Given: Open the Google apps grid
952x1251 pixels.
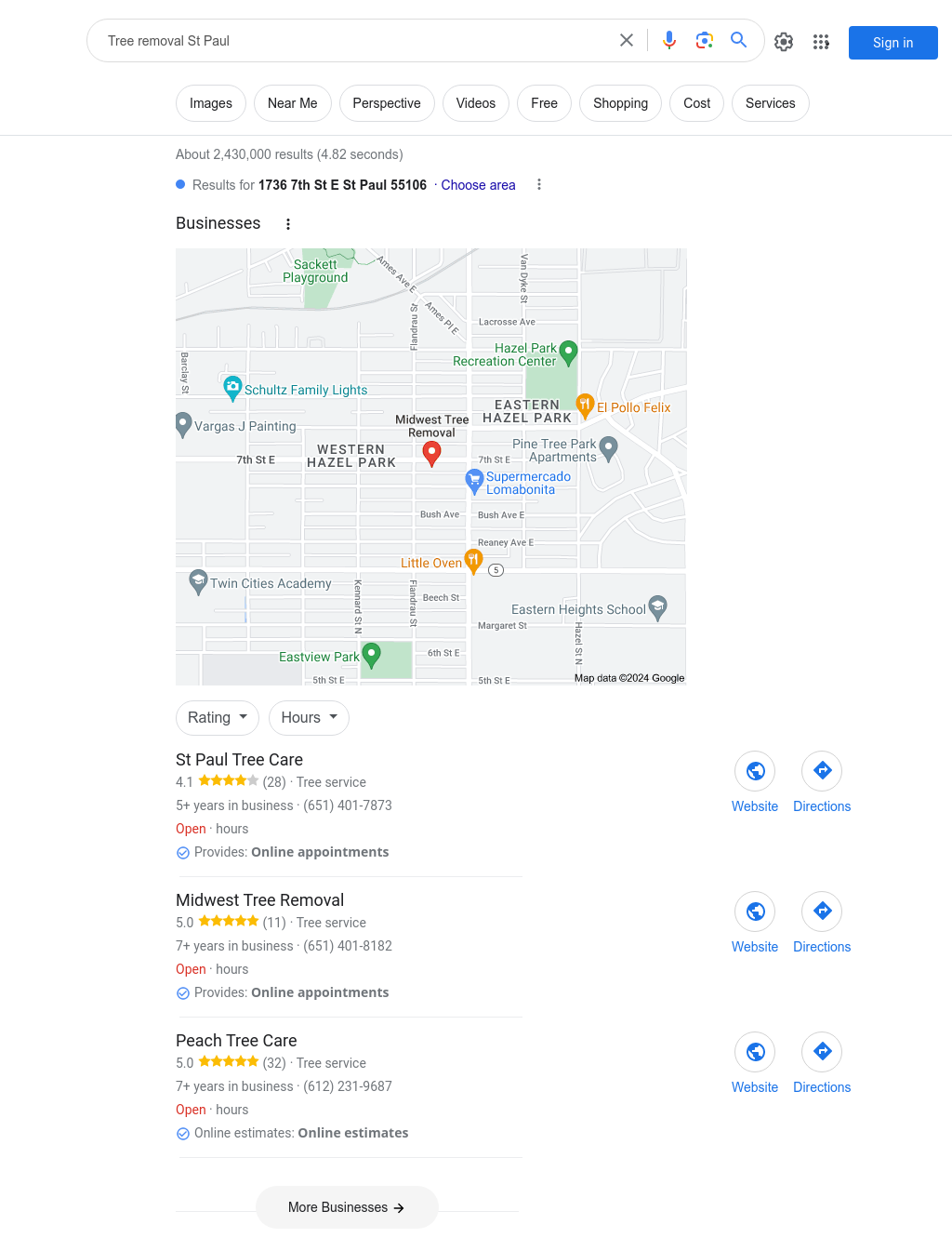Looking at the screenshot, I should click(821, 42).
